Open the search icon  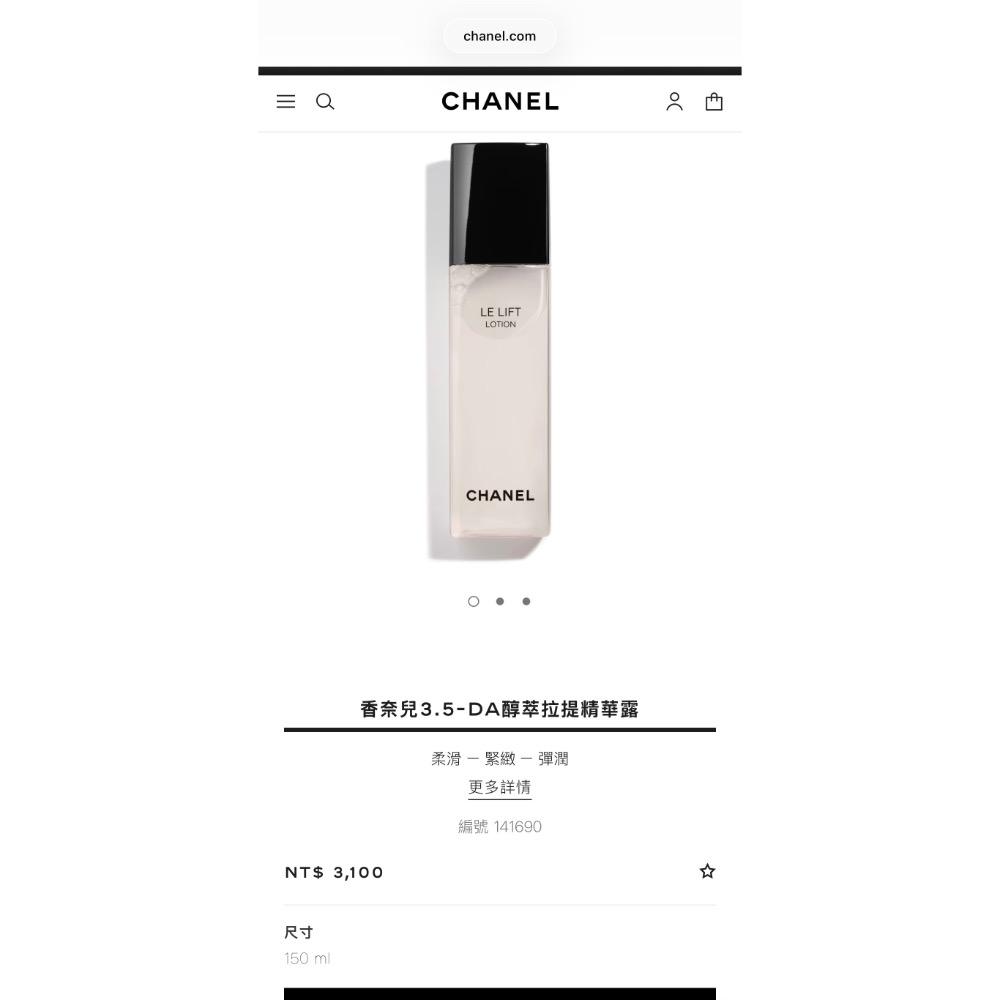pos(325,101)
